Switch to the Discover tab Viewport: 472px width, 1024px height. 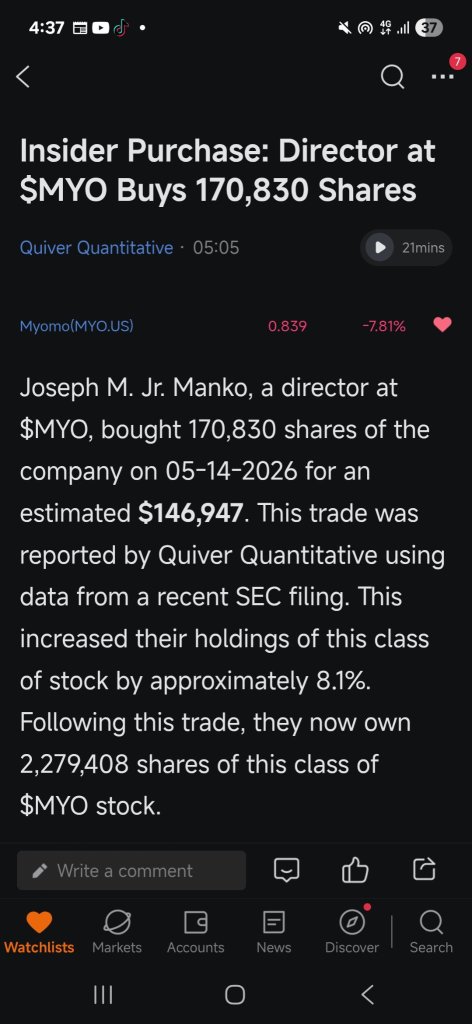352,933
